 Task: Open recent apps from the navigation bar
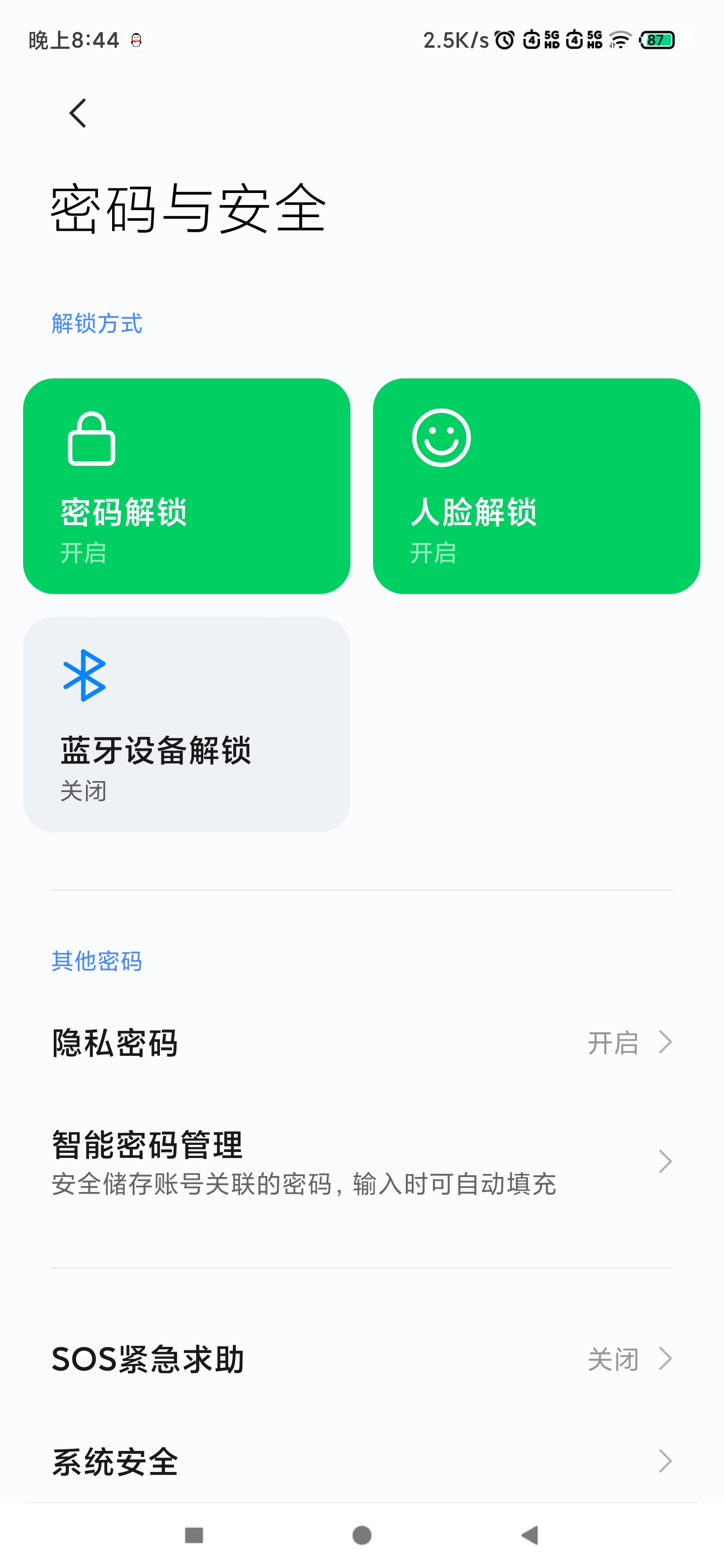pyautogui.click(x=194, y=1534)
